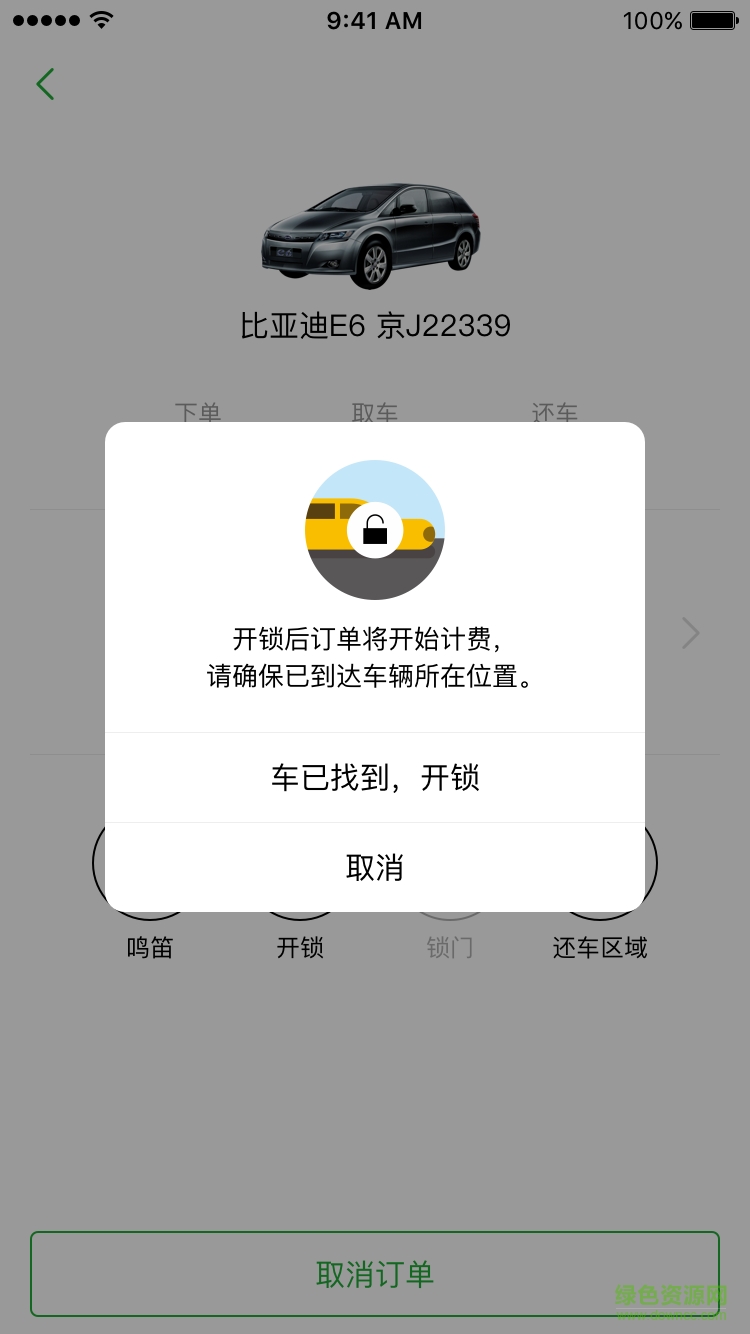
Task: Select the 下单 order step
Action: click(199, 413)
